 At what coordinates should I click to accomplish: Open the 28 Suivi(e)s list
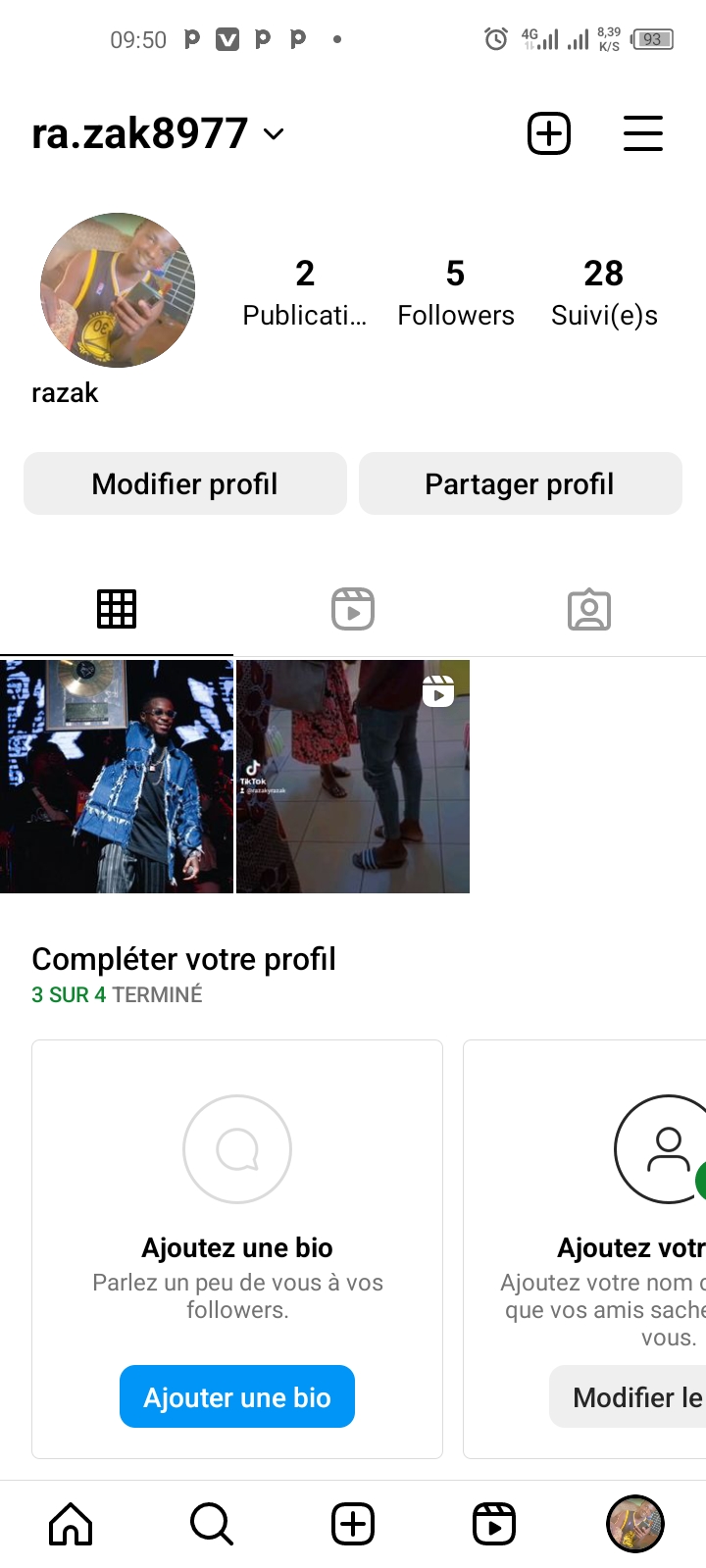coord(604,292)
